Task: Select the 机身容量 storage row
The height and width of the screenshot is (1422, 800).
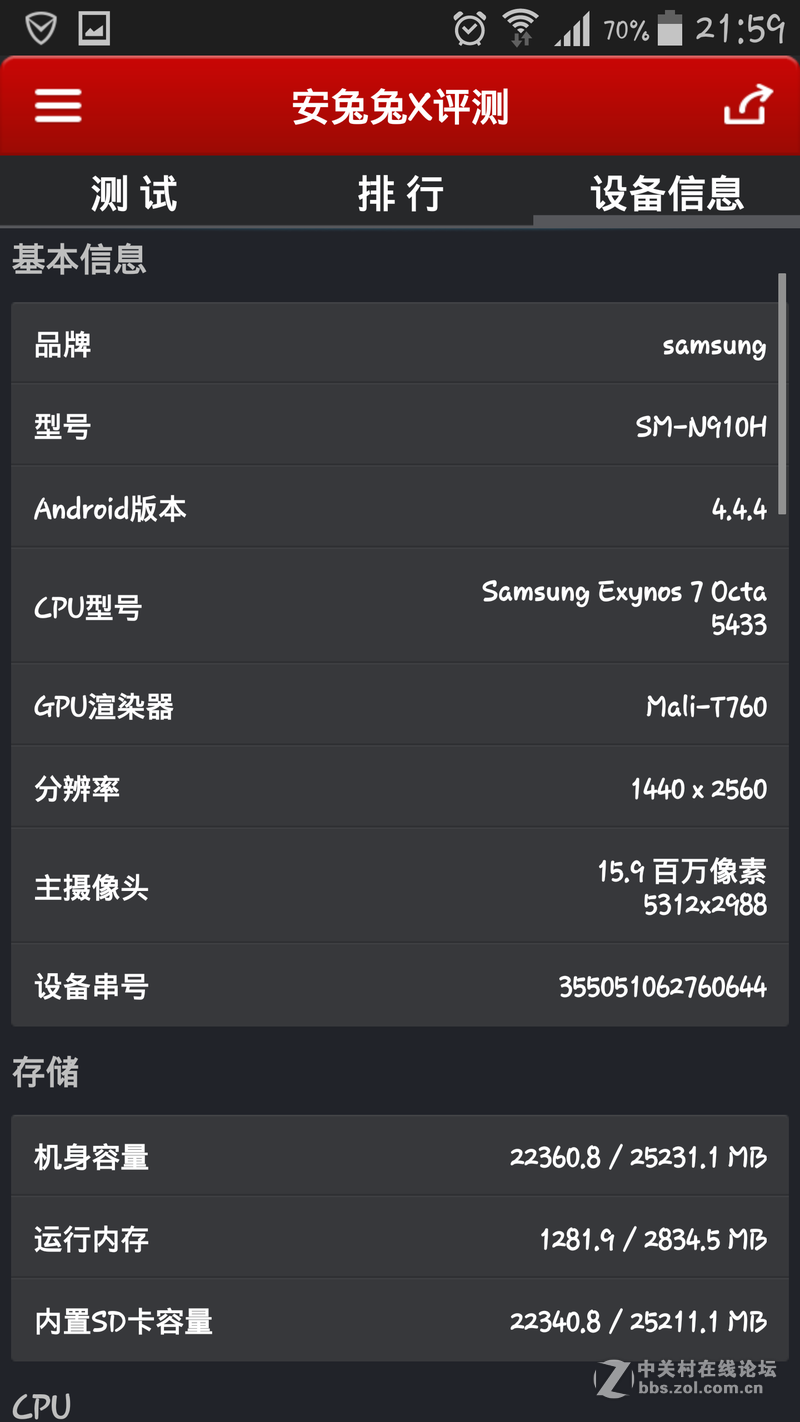Action: 400,1155
